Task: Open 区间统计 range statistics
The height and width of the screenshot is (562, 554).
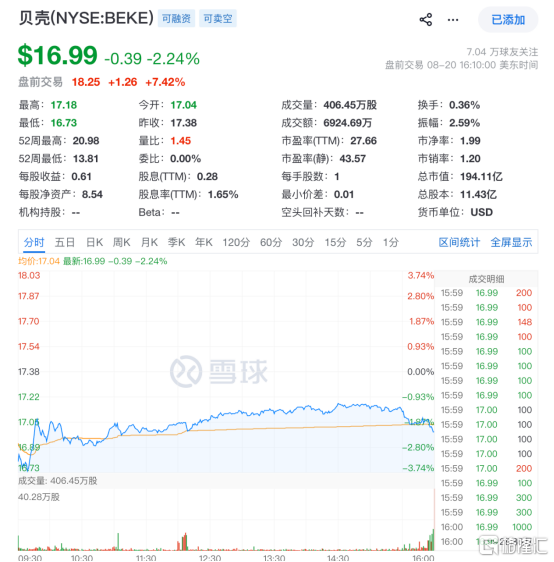Action: [x=459, y=242]
